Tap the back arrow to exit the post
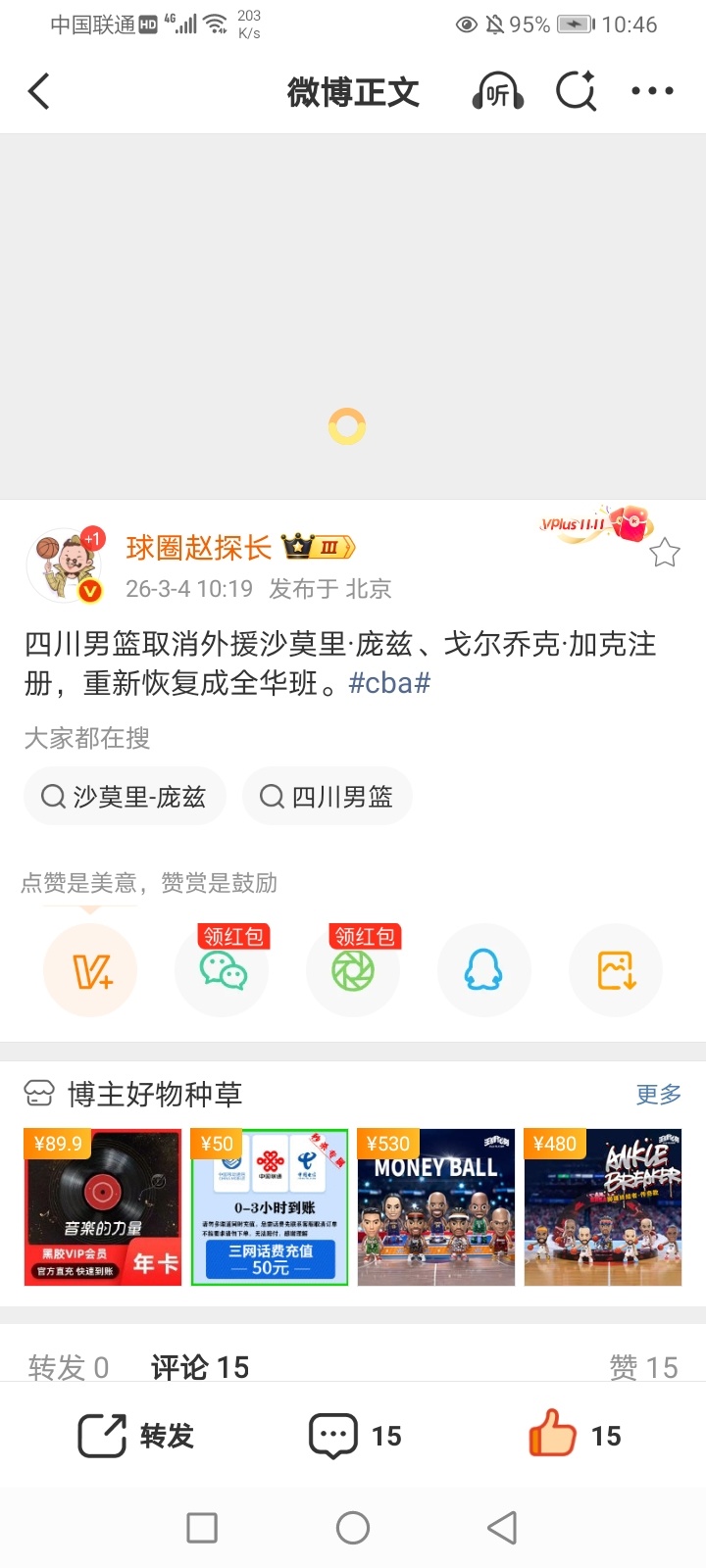Image resolution: width=706 pixels, height=1568 pixels. point(39,90)
